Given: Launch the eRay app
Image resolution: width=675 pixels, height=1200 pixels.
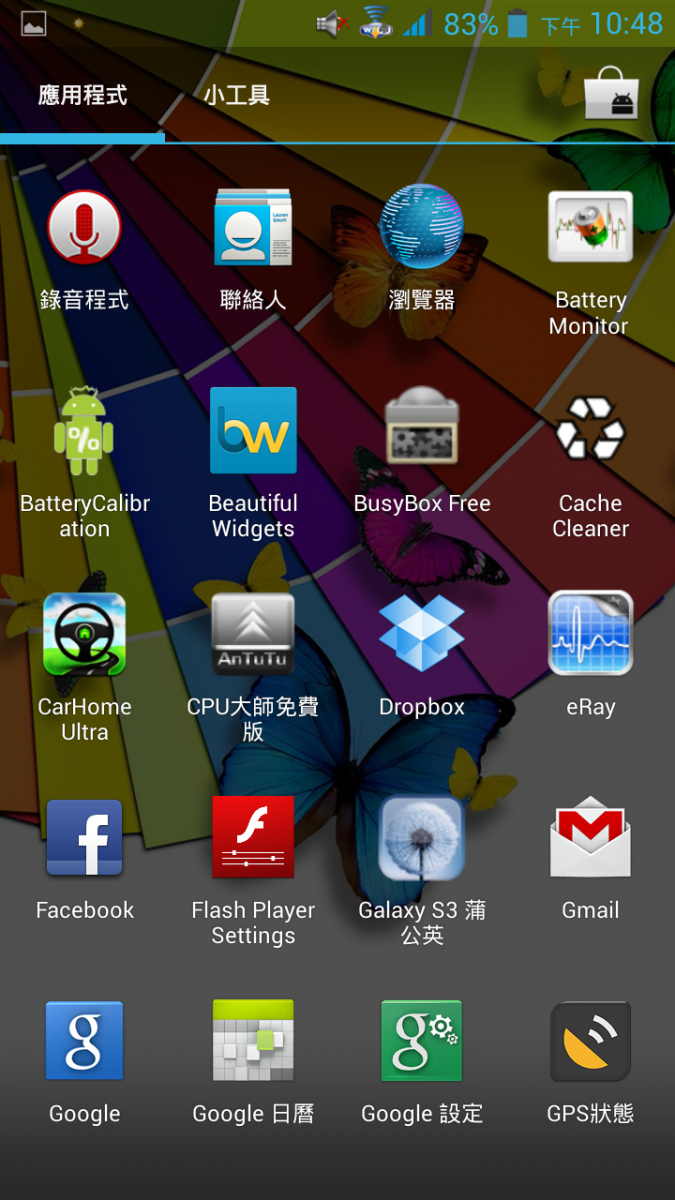Looking at the screenshot, I should [x=590, y=634].
